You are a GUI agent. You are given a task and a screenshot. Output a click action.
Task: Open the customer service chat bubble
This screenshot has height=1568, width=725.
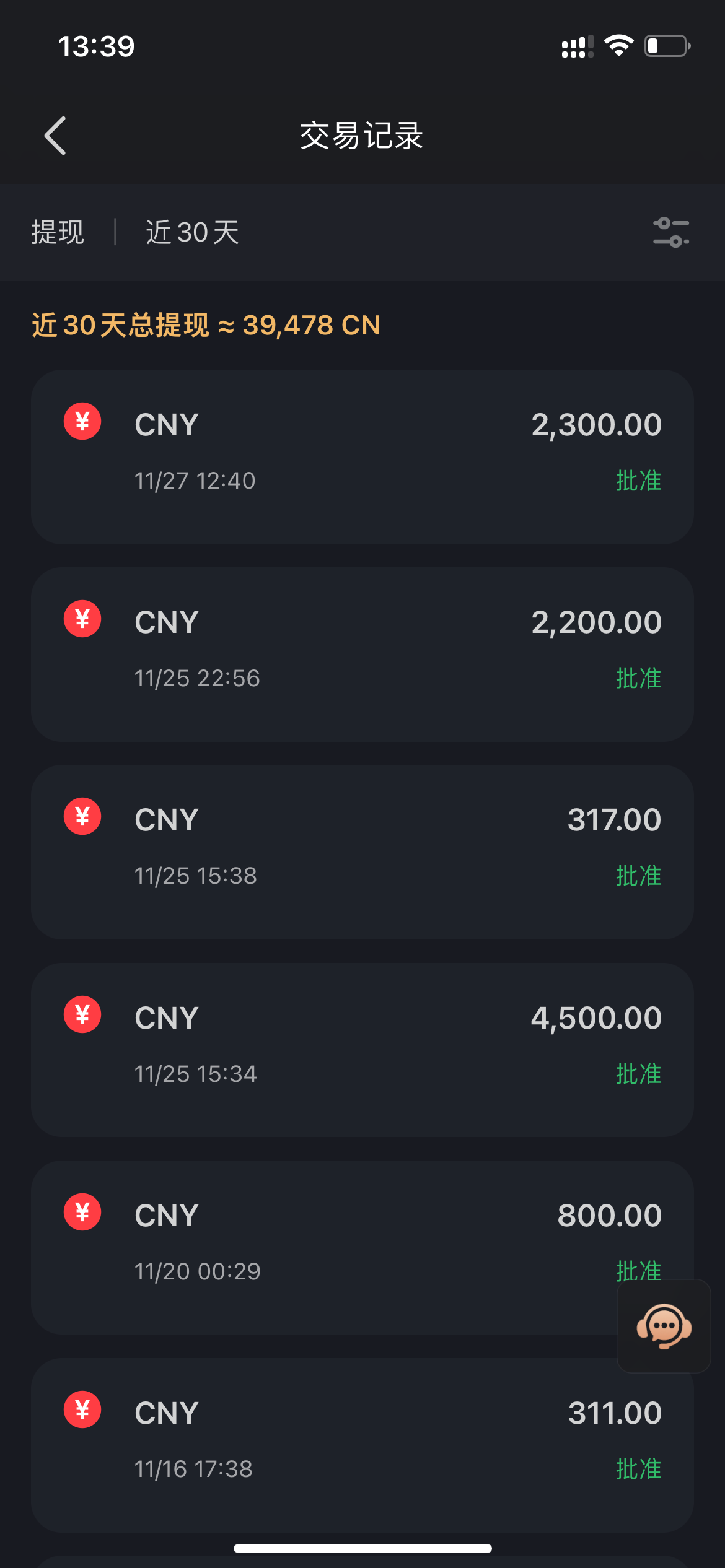(x=664, y=1326)
